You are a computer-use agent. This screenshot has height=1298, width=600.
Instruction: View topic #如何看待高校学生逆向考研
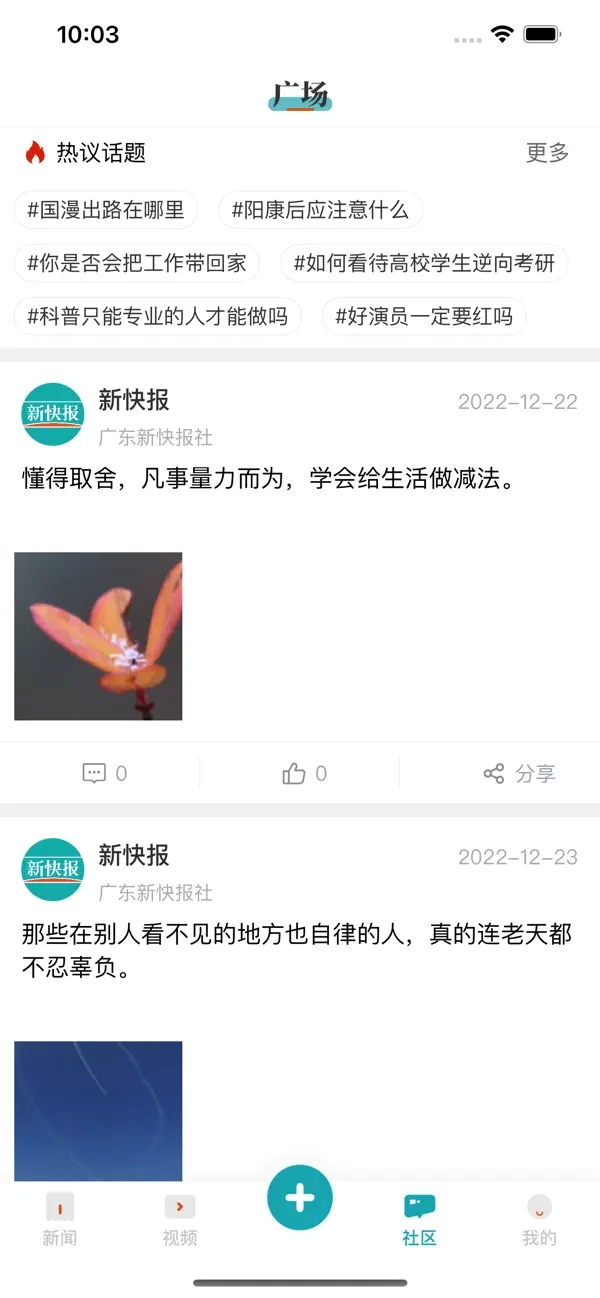click(x=424, y=263)
